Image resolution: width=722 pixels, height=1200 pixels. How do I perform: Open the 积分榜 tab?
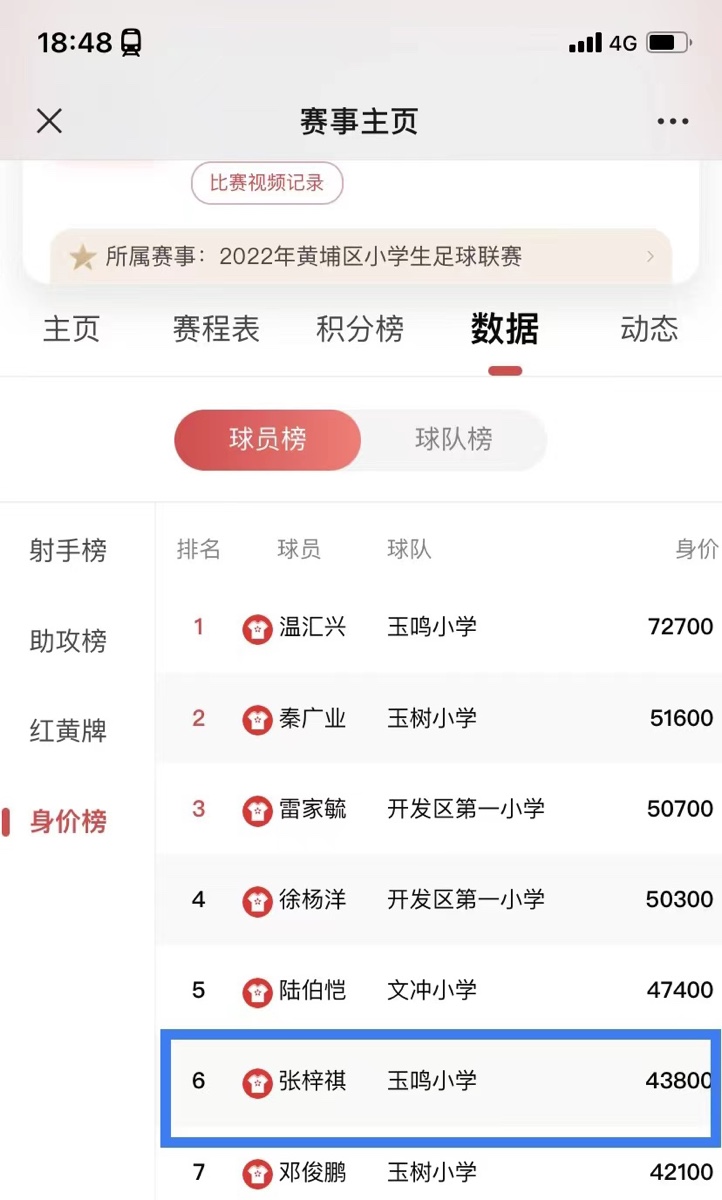pyautogui.click(x=360, y=329)
